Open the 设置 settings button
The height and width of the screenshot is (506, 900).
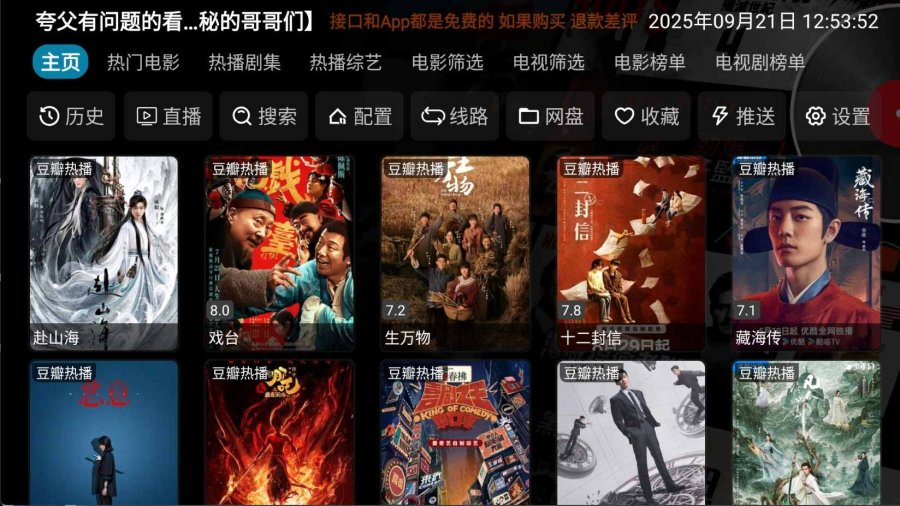tap(838, 116)
